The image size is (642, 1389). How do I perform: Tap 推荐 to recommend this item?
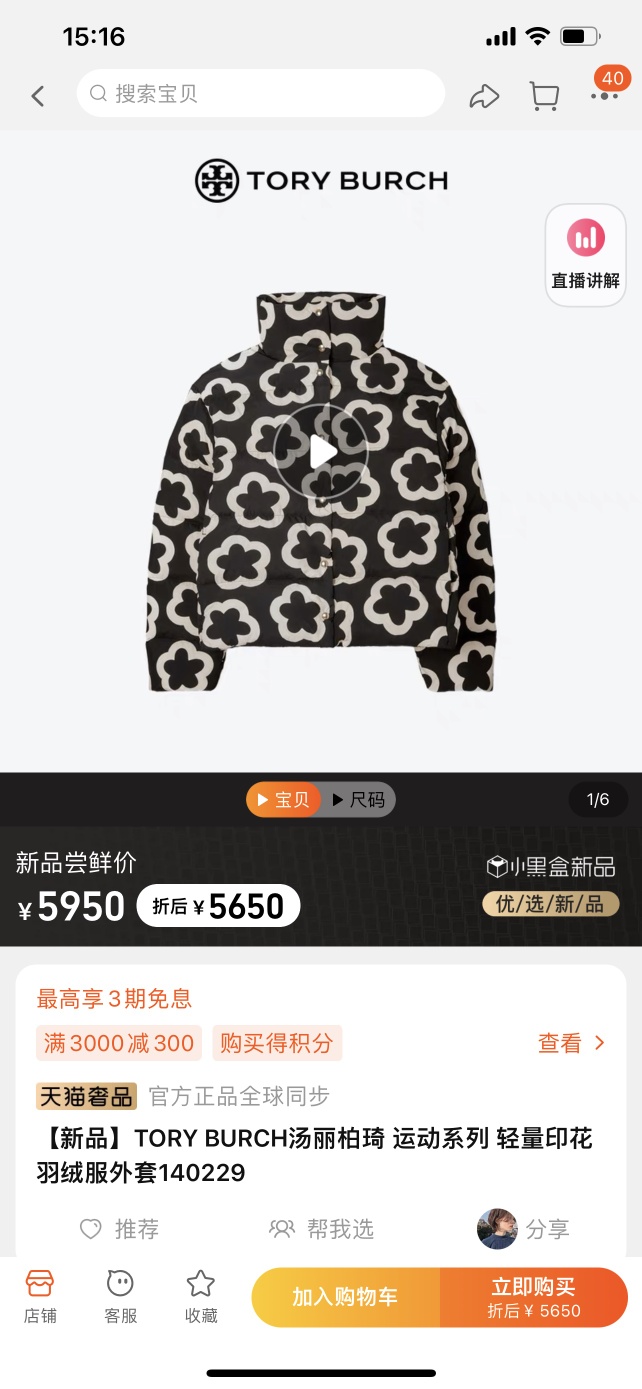120,1229
